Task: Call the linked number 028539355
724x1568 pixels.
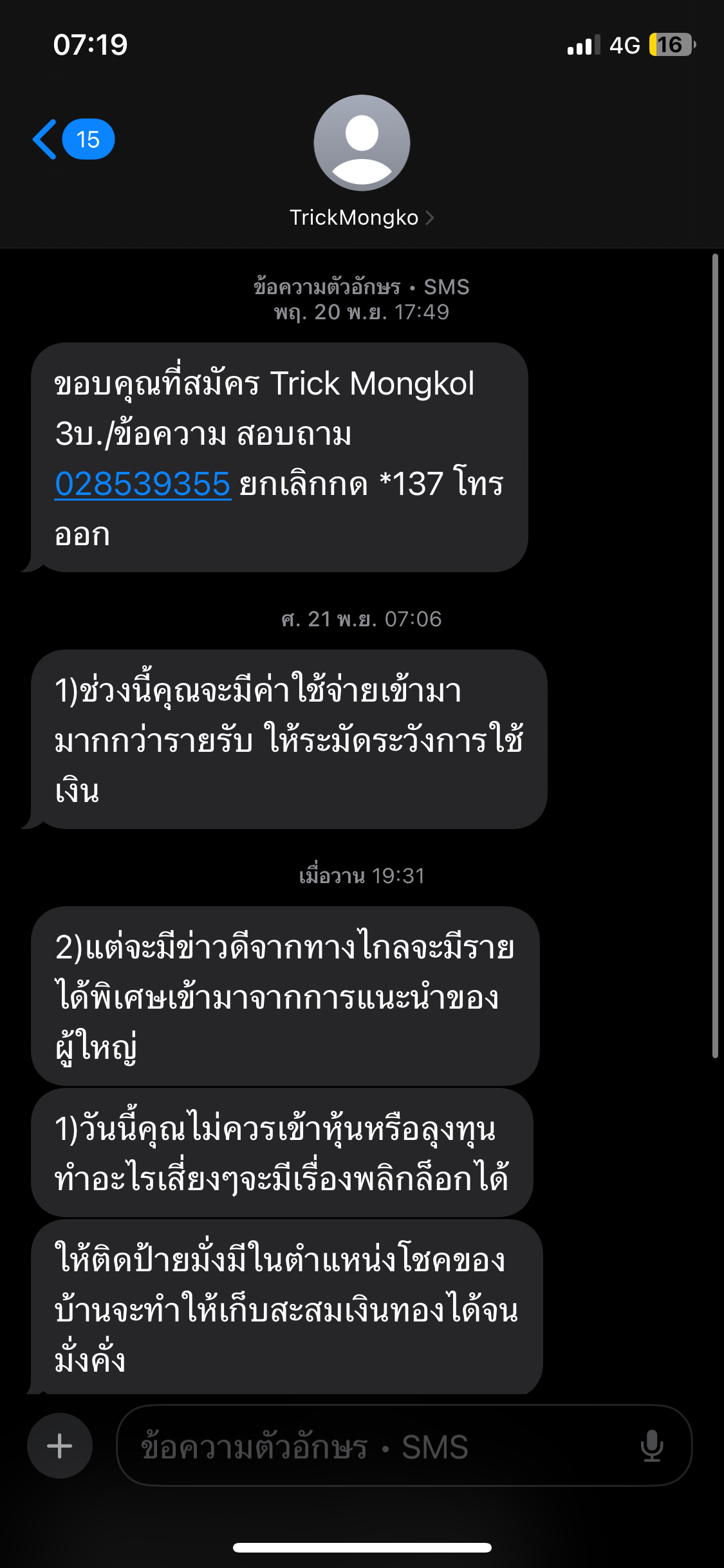Action: 143,484
